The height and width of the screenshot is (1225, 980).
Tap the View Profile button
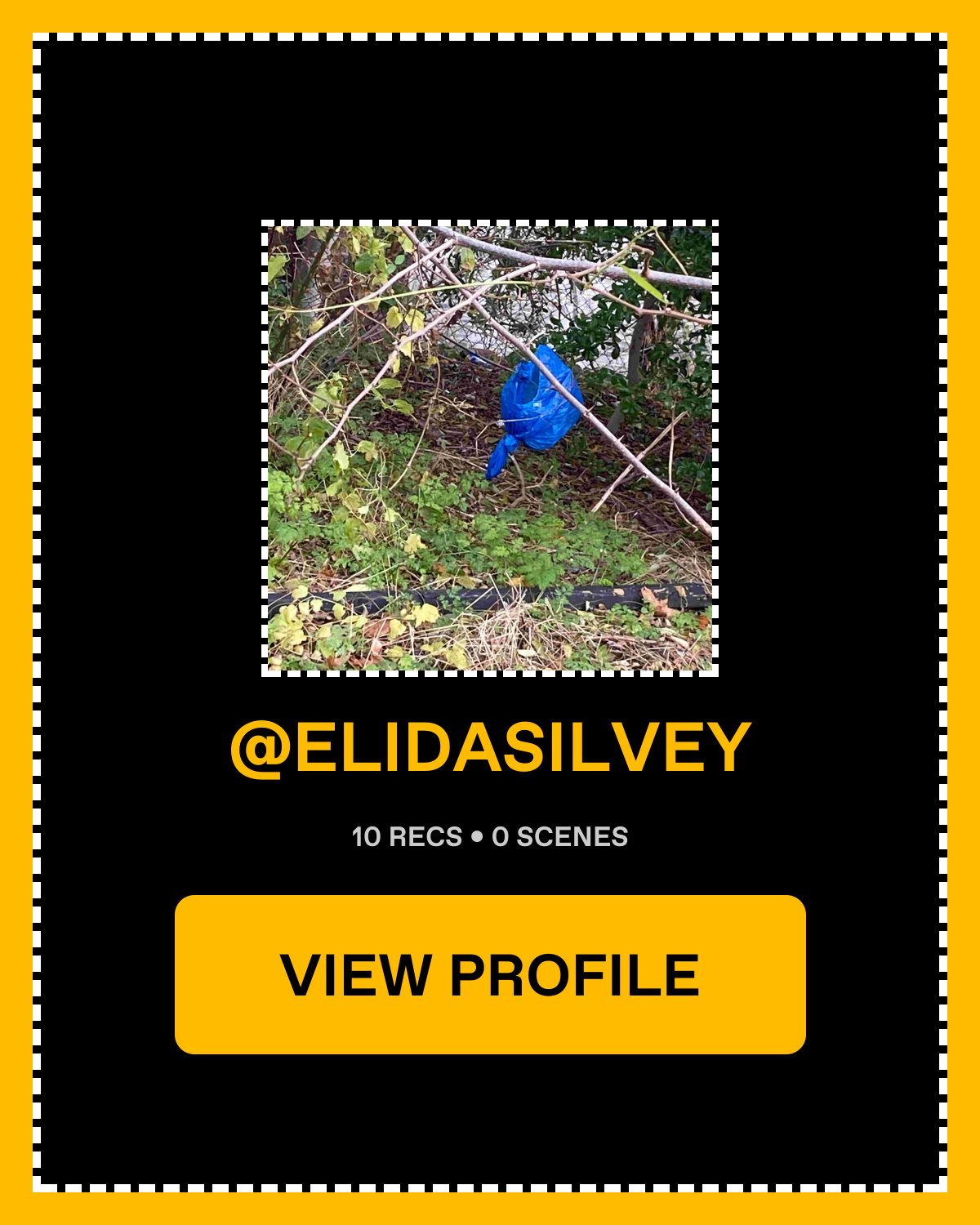[x=490, y=974]
